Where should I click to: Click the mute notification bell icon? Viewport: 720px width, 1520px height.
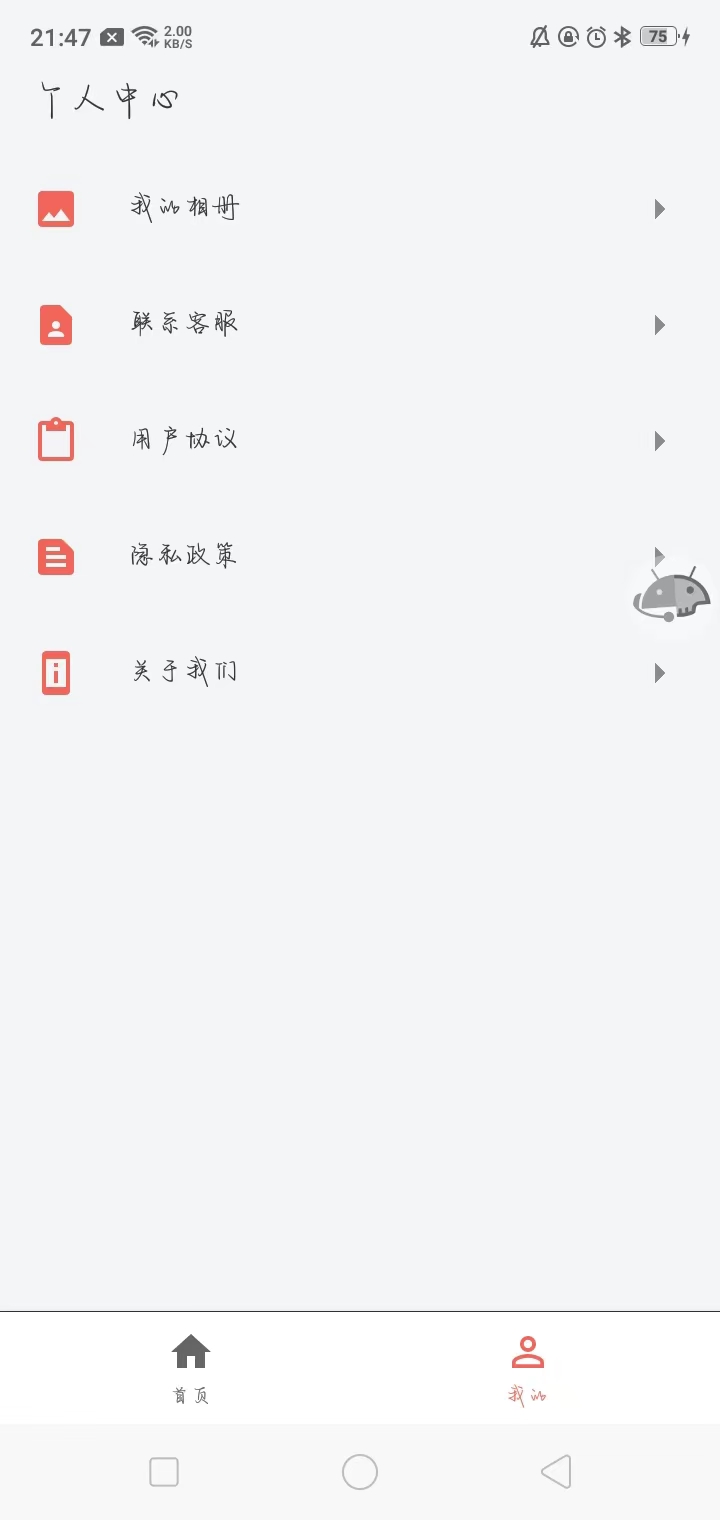pos(538,37)
